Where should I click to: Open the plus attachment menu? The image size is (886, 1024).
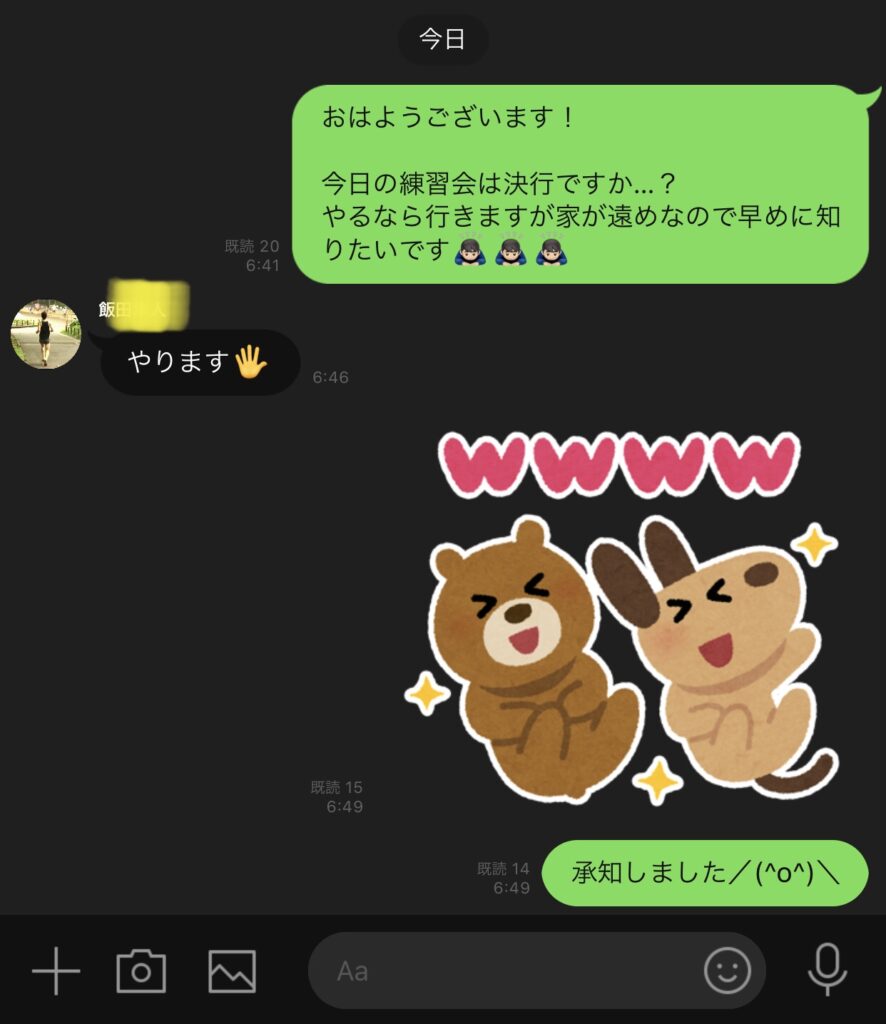click(x=56, y=971)
